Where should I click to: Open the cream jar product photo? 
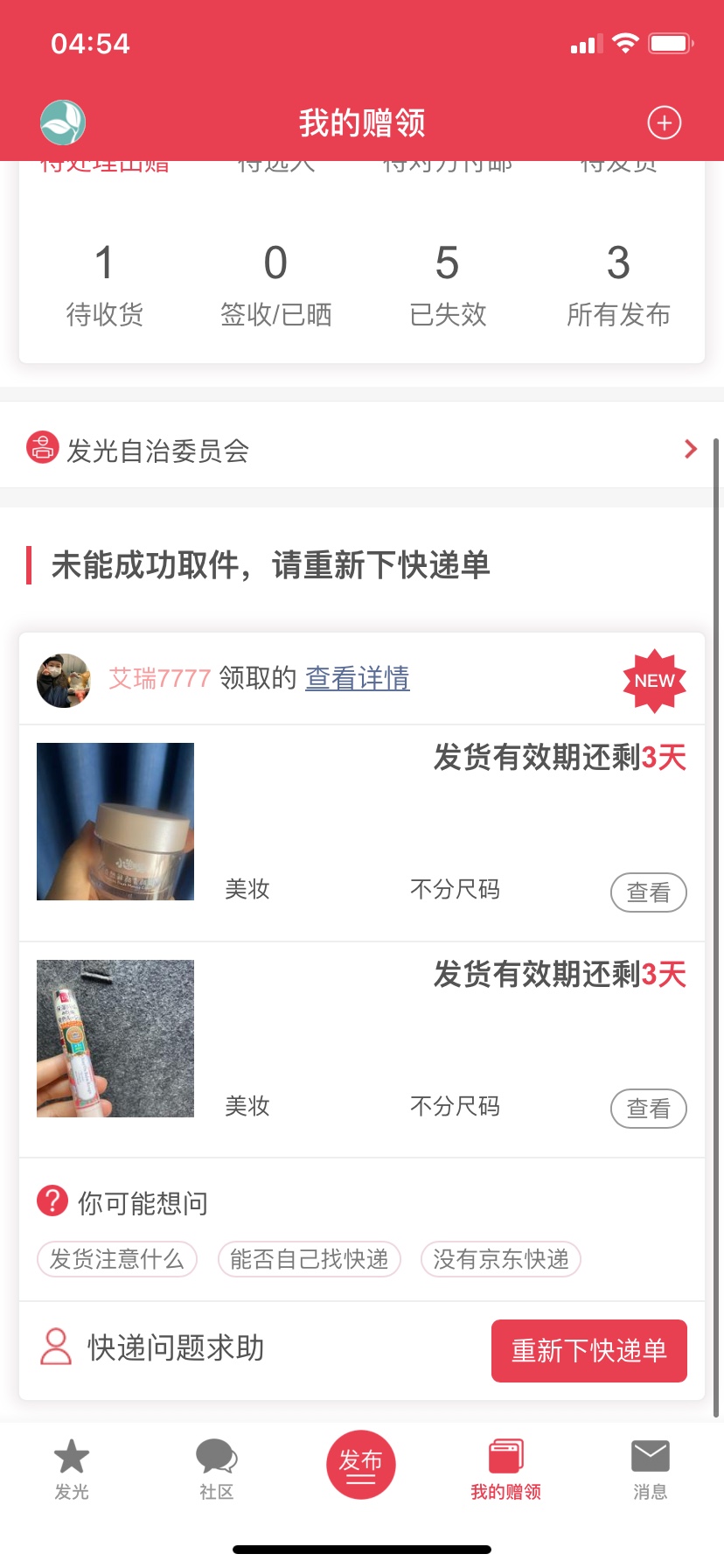[x=115, y=822]
